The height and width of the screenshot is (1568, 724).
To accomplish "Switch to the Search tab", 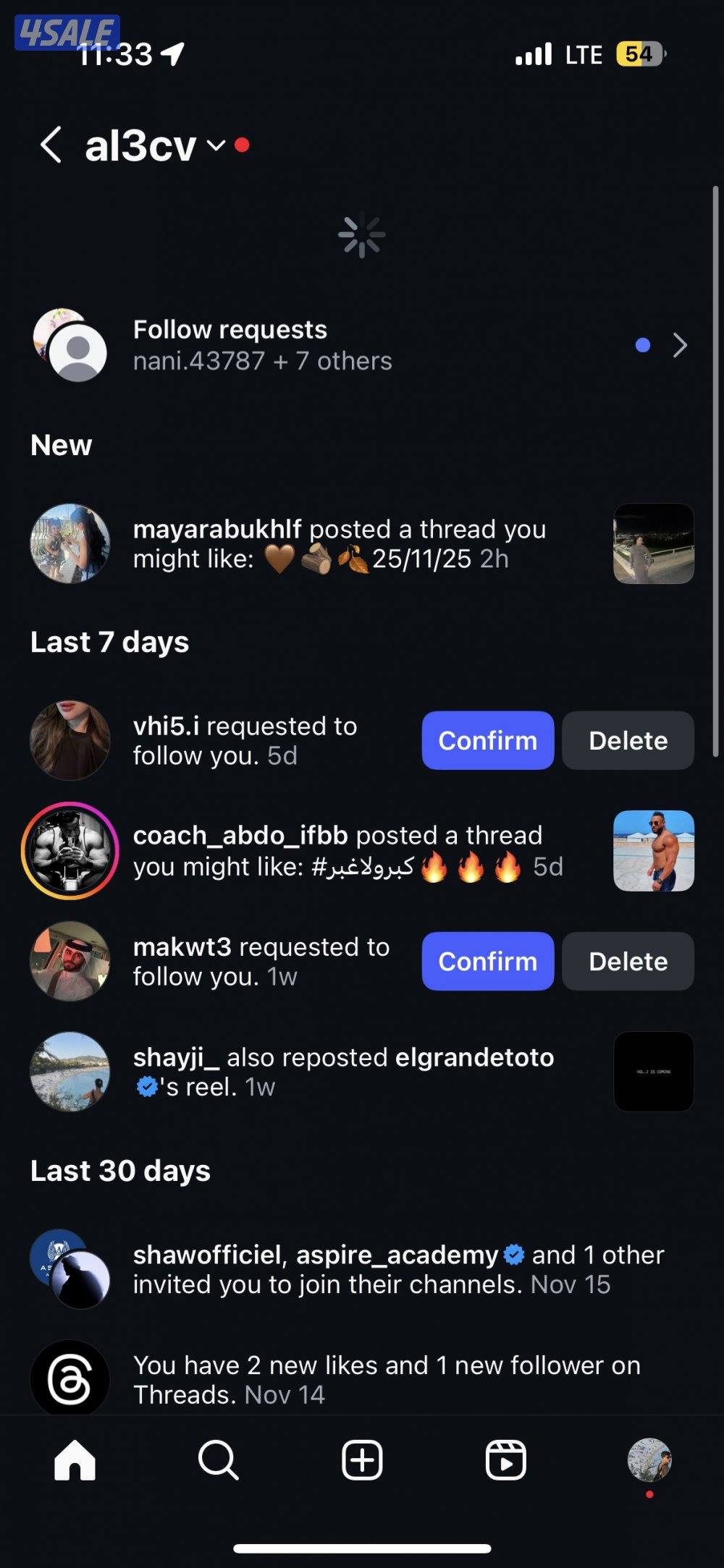I will [218, 1460].
